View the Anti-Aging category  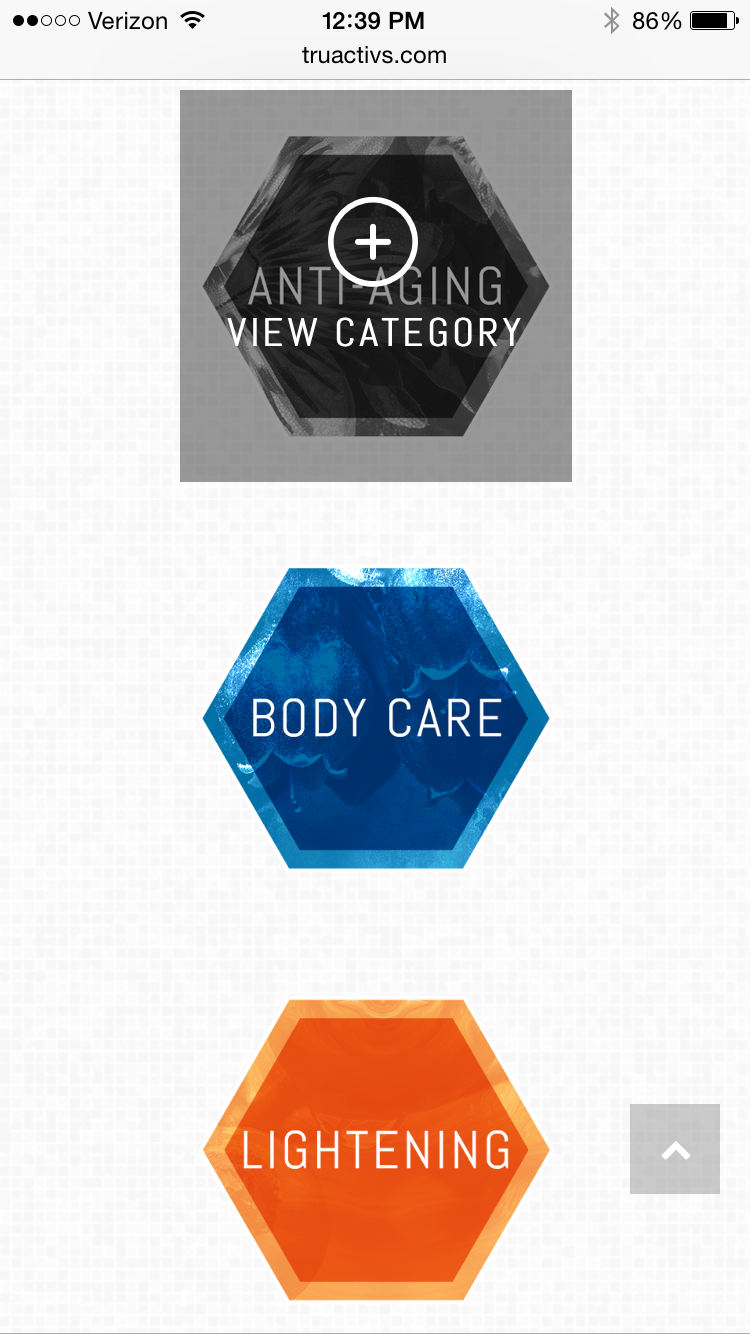click(374, 285)
